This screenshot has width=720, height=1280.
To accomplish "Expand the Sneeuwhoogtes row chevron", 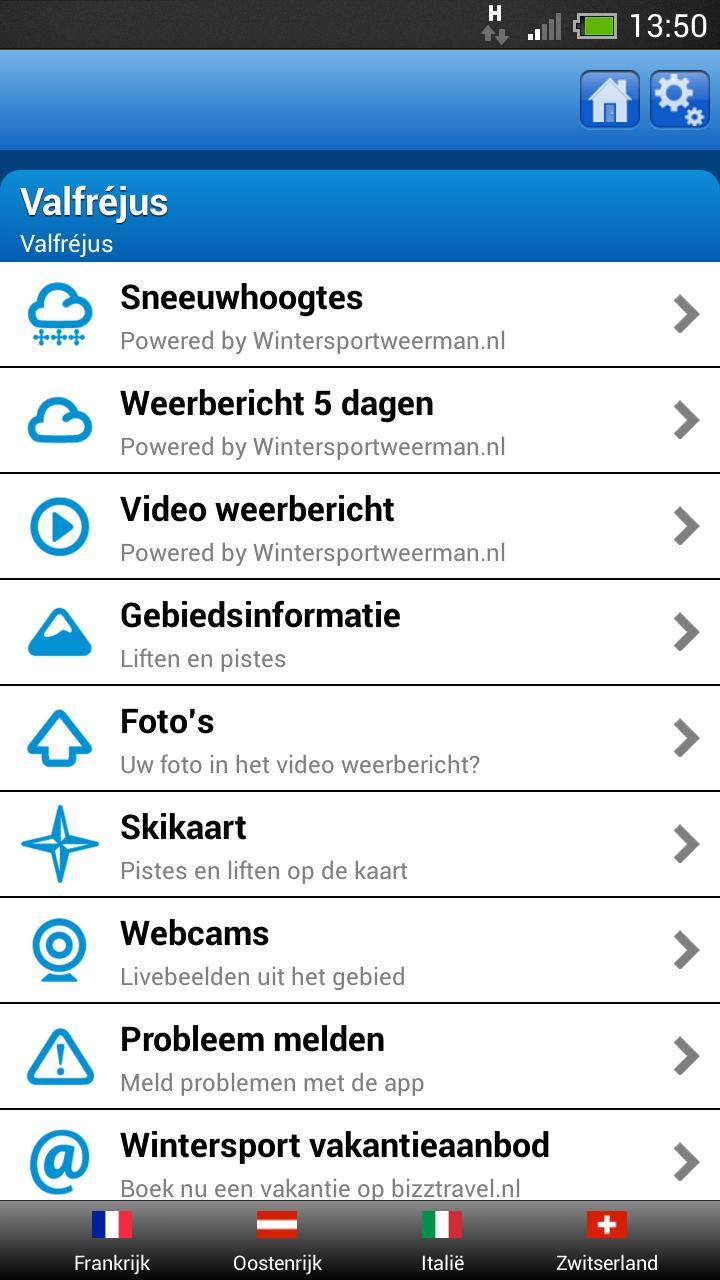I will tap(687, 313).
